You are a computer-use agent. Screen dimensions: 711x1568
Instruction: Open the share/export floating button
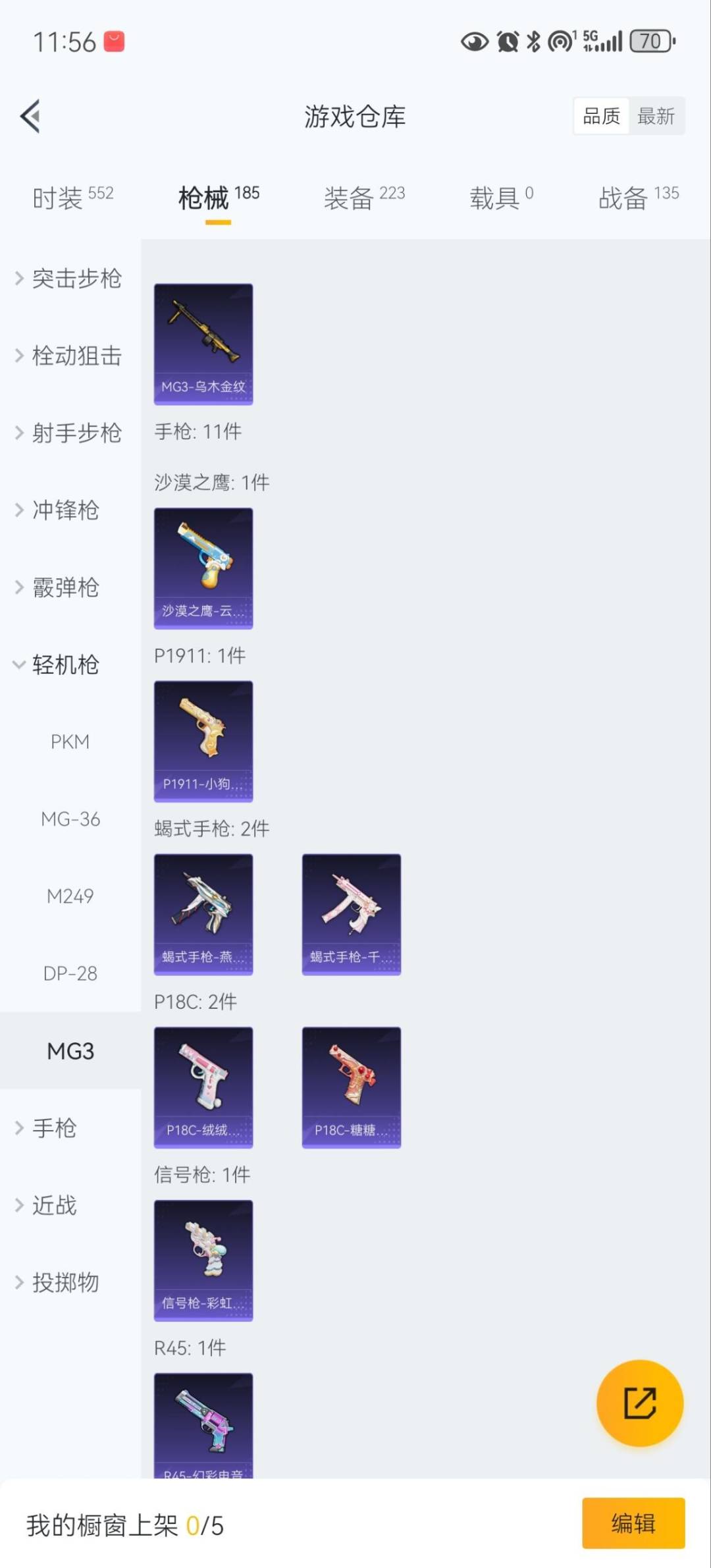[x=639, y=1403]
